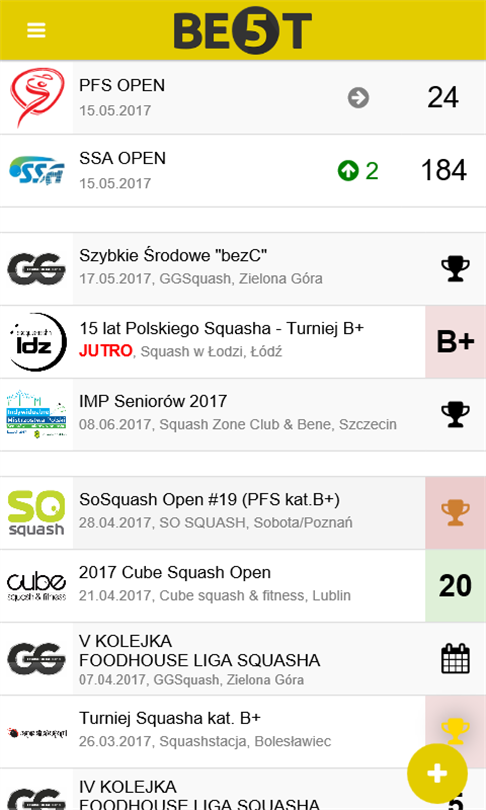Open SoSquash Open #19 result
486x810 pixels.
(243, 513)
